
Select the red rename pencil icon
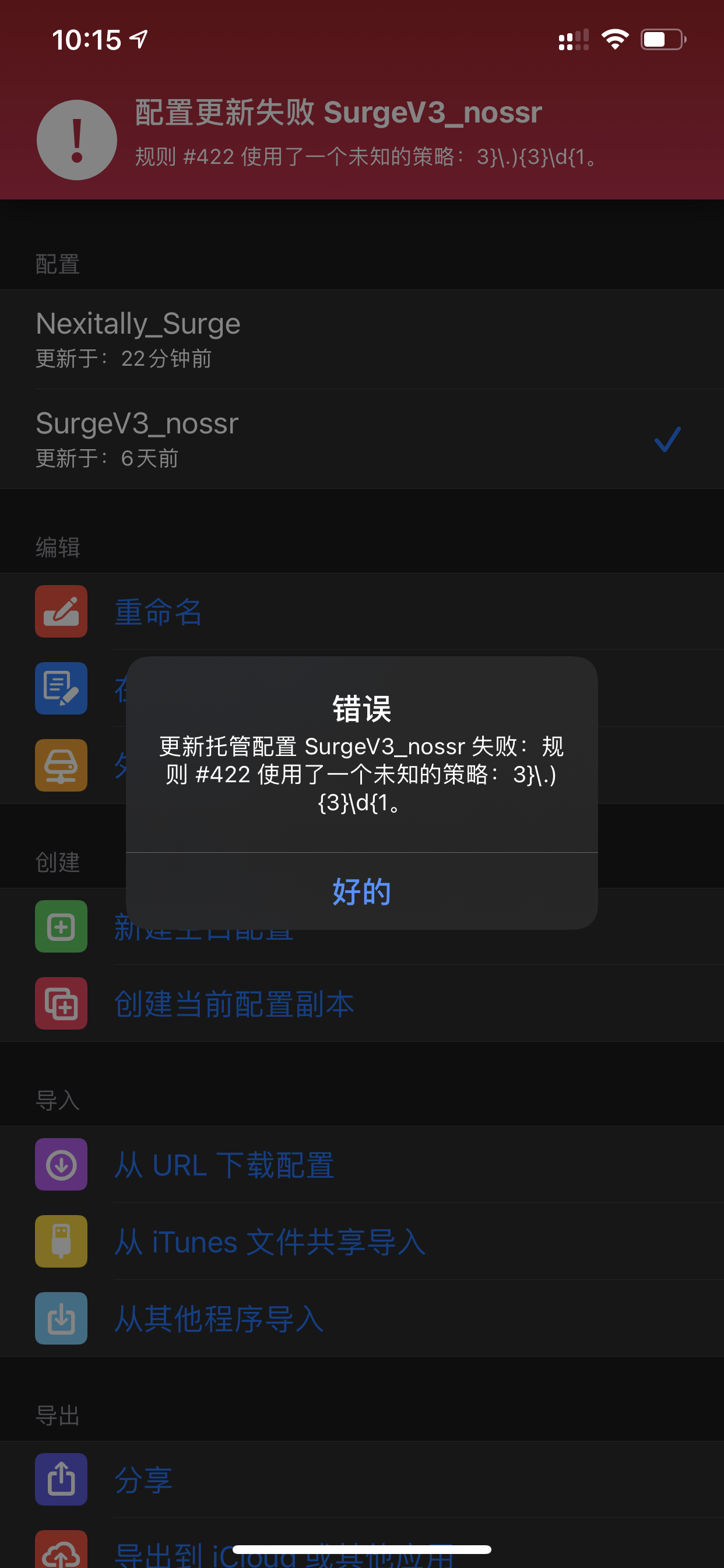pos(61,612)
